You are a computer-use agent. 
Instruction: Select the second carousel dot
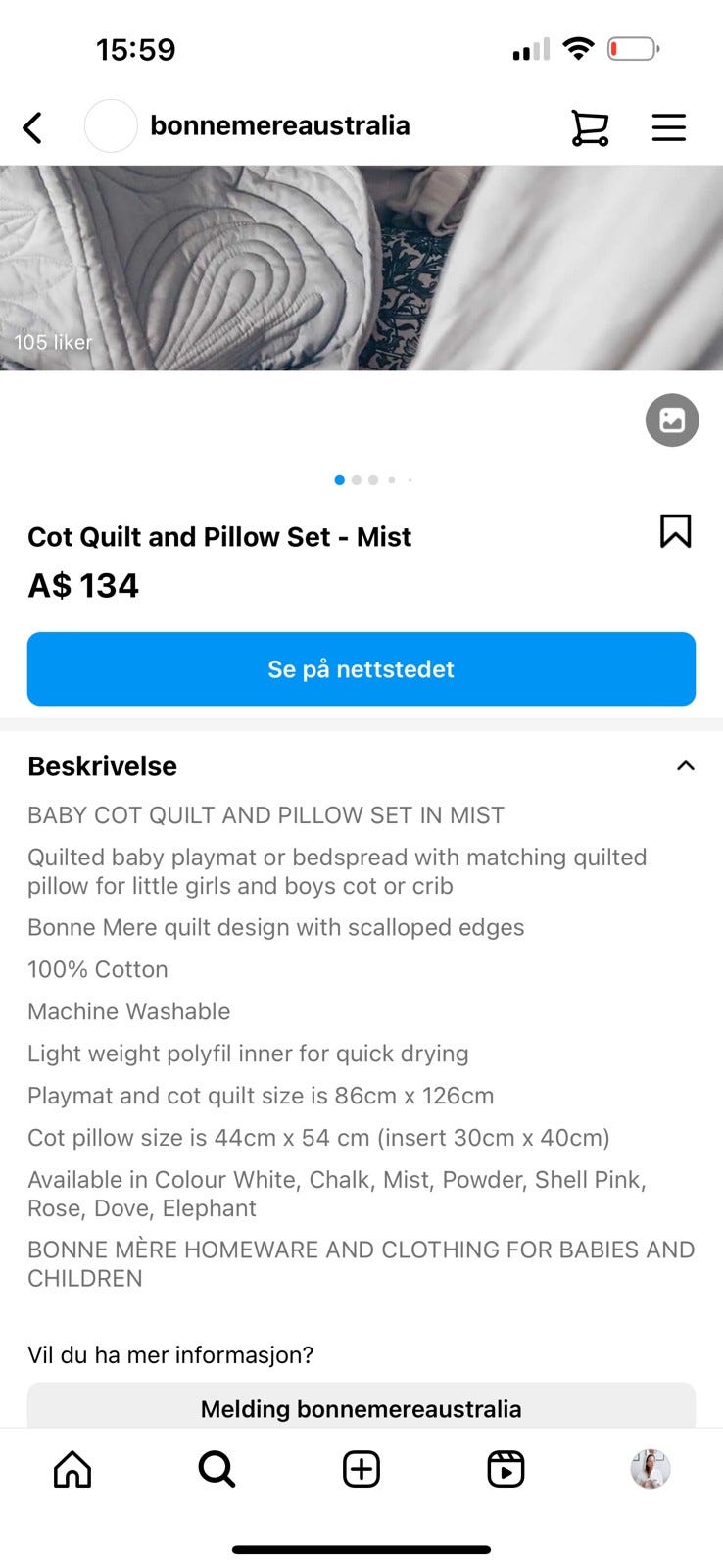pyautogui.click(x=356, y=480)
